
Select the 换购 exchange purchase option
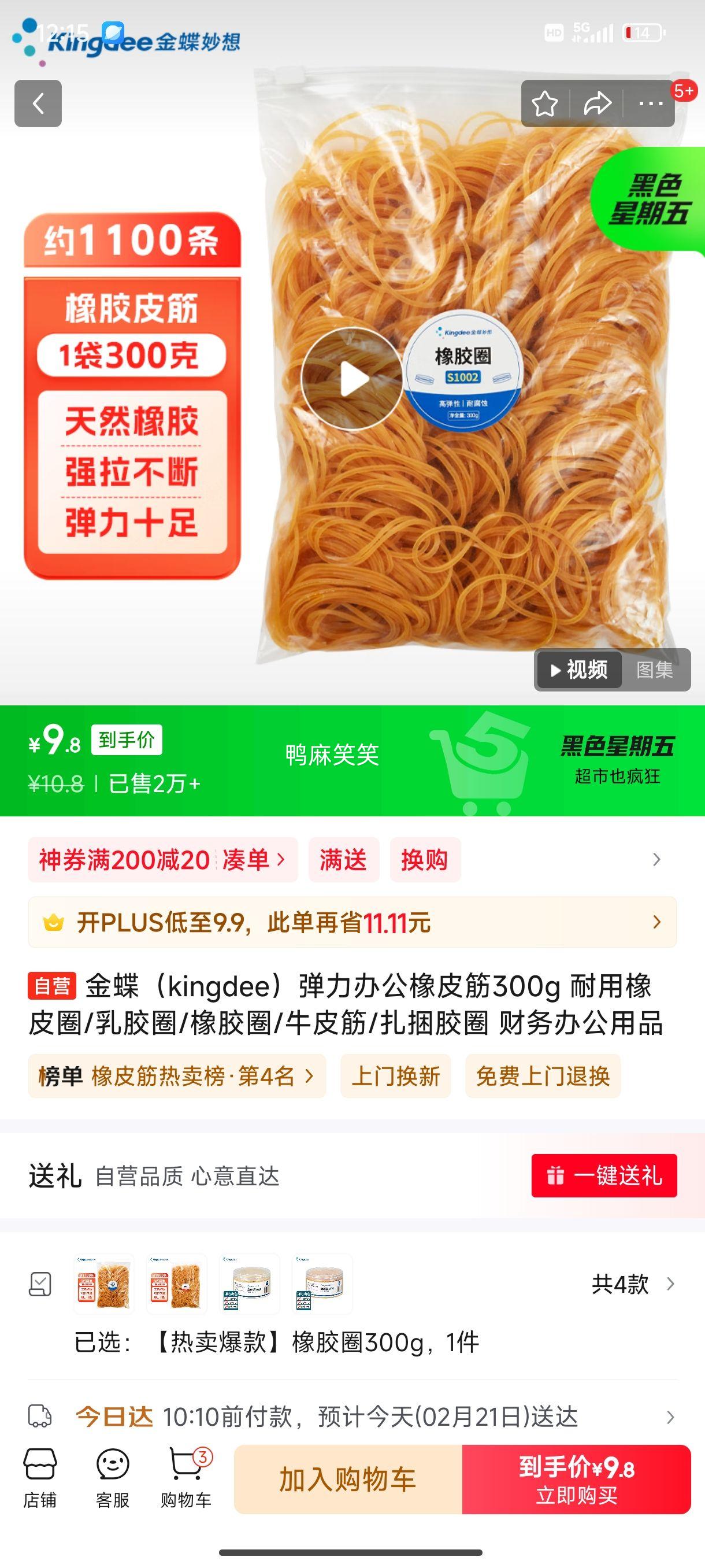click(x=425, y=860)
